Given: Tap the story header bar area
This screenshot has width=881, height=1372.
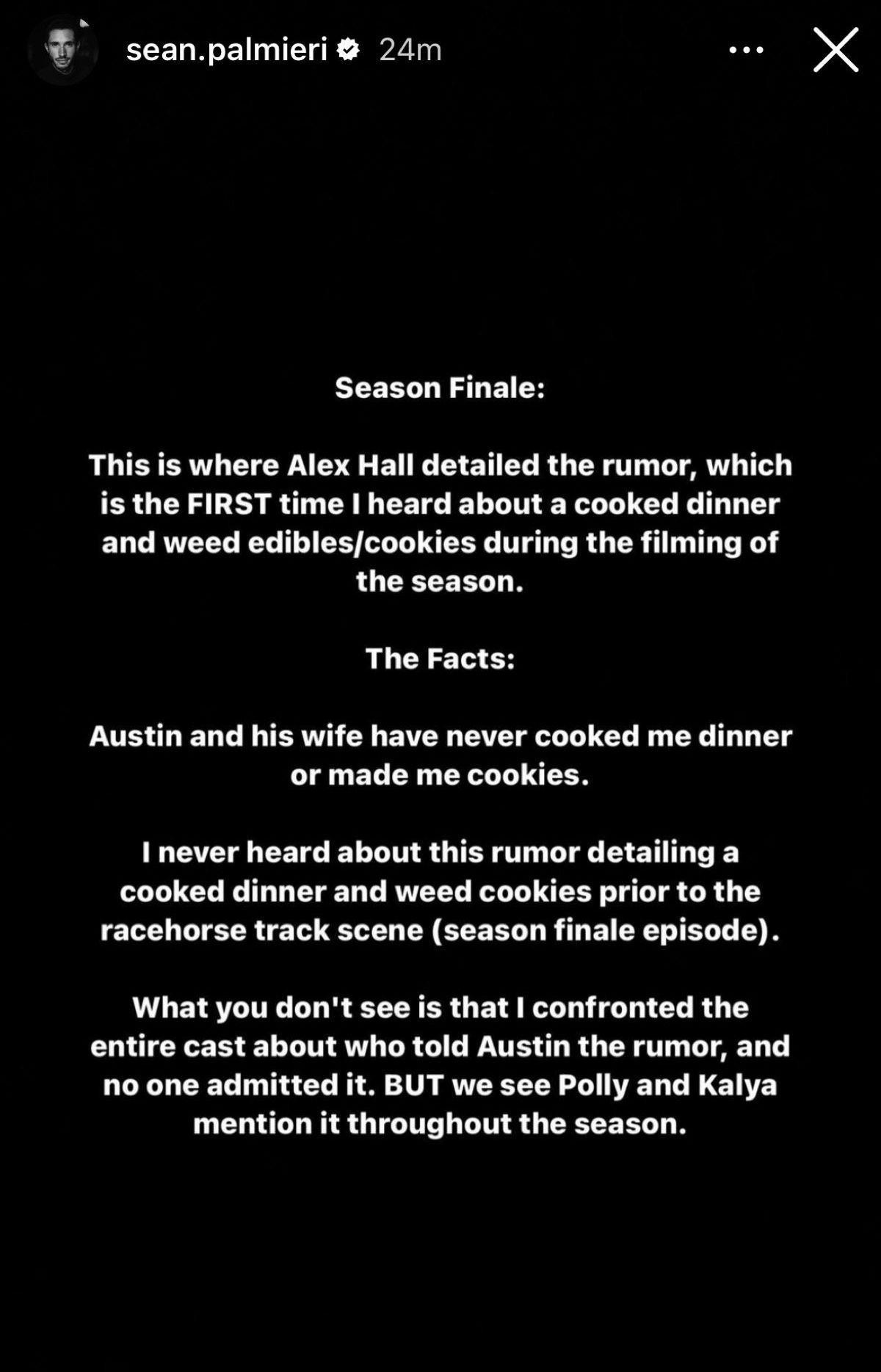Looking at the screenshot, I should 440,50.
